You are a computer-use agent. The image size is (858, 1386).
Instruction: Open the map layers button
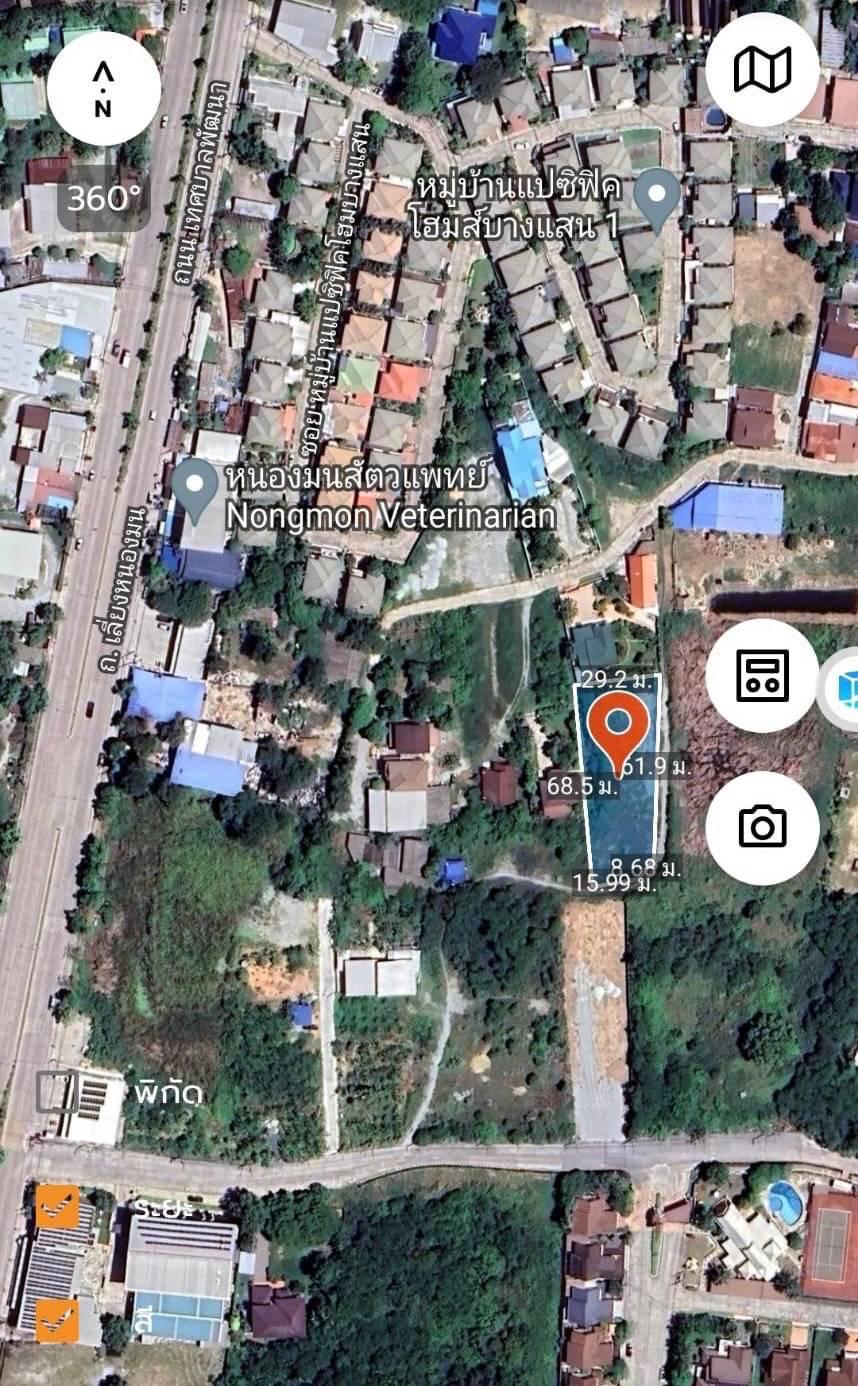(762, 70)
